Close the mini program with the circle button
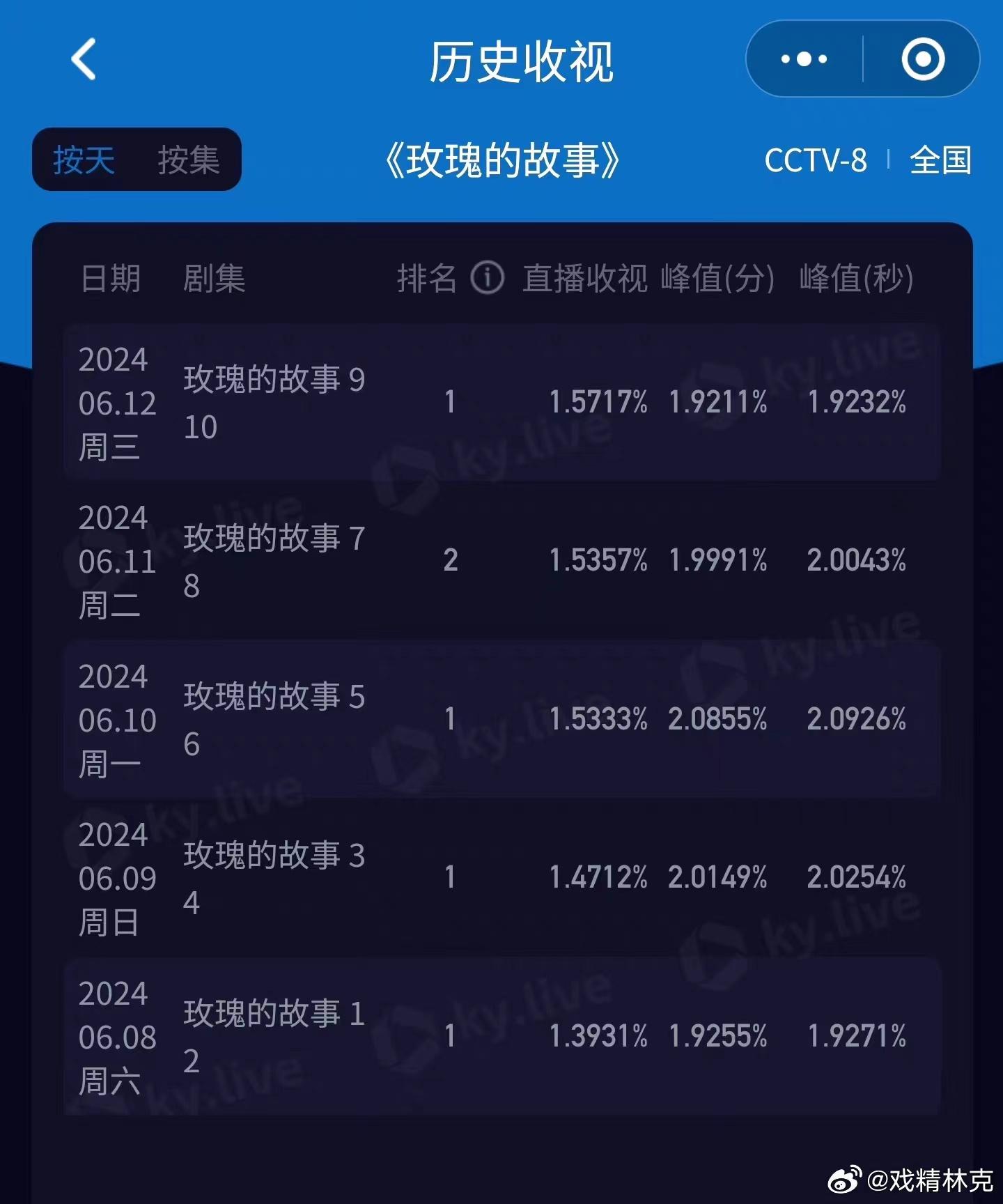 923,59
